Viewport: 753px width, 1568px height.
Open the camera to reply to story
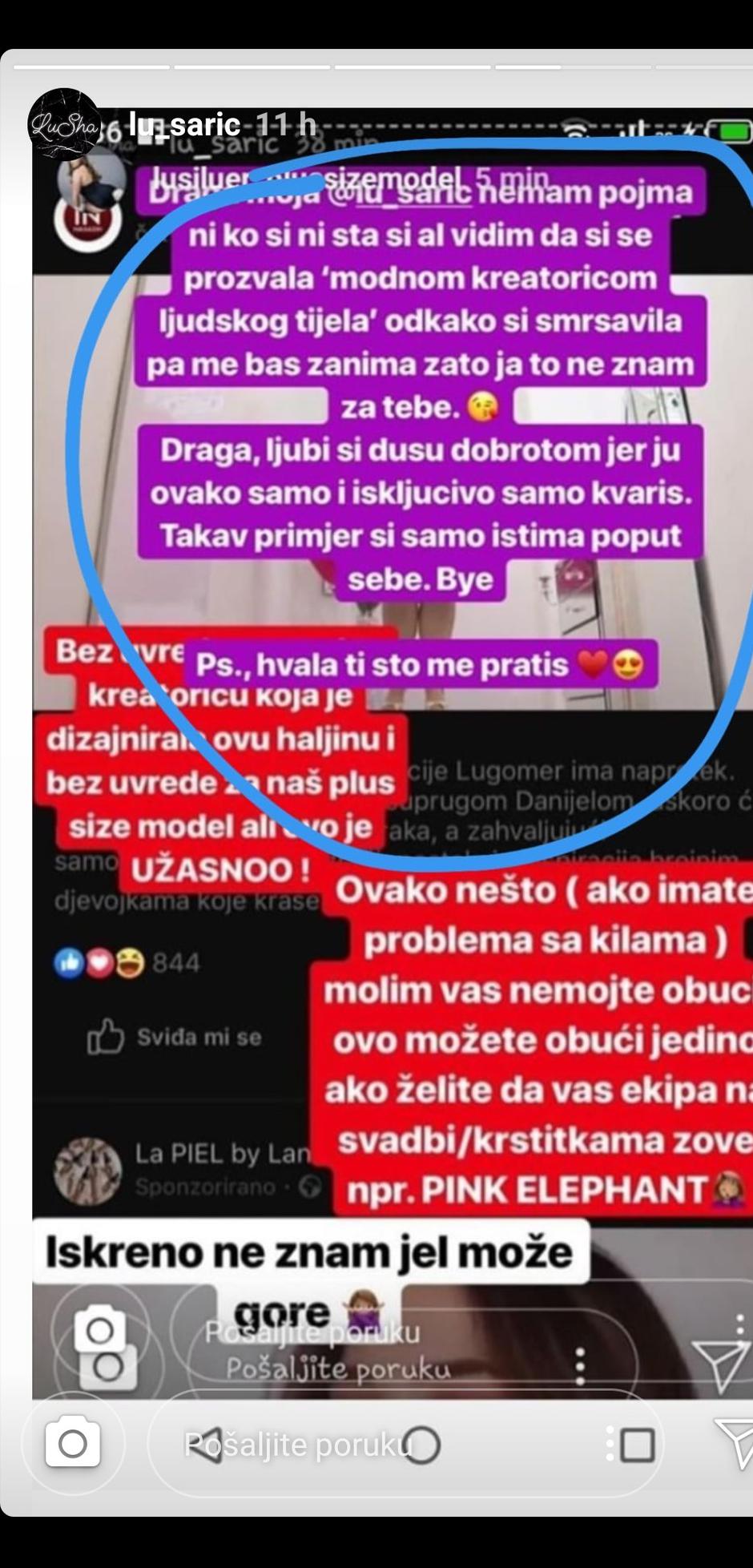point(72,1444)
